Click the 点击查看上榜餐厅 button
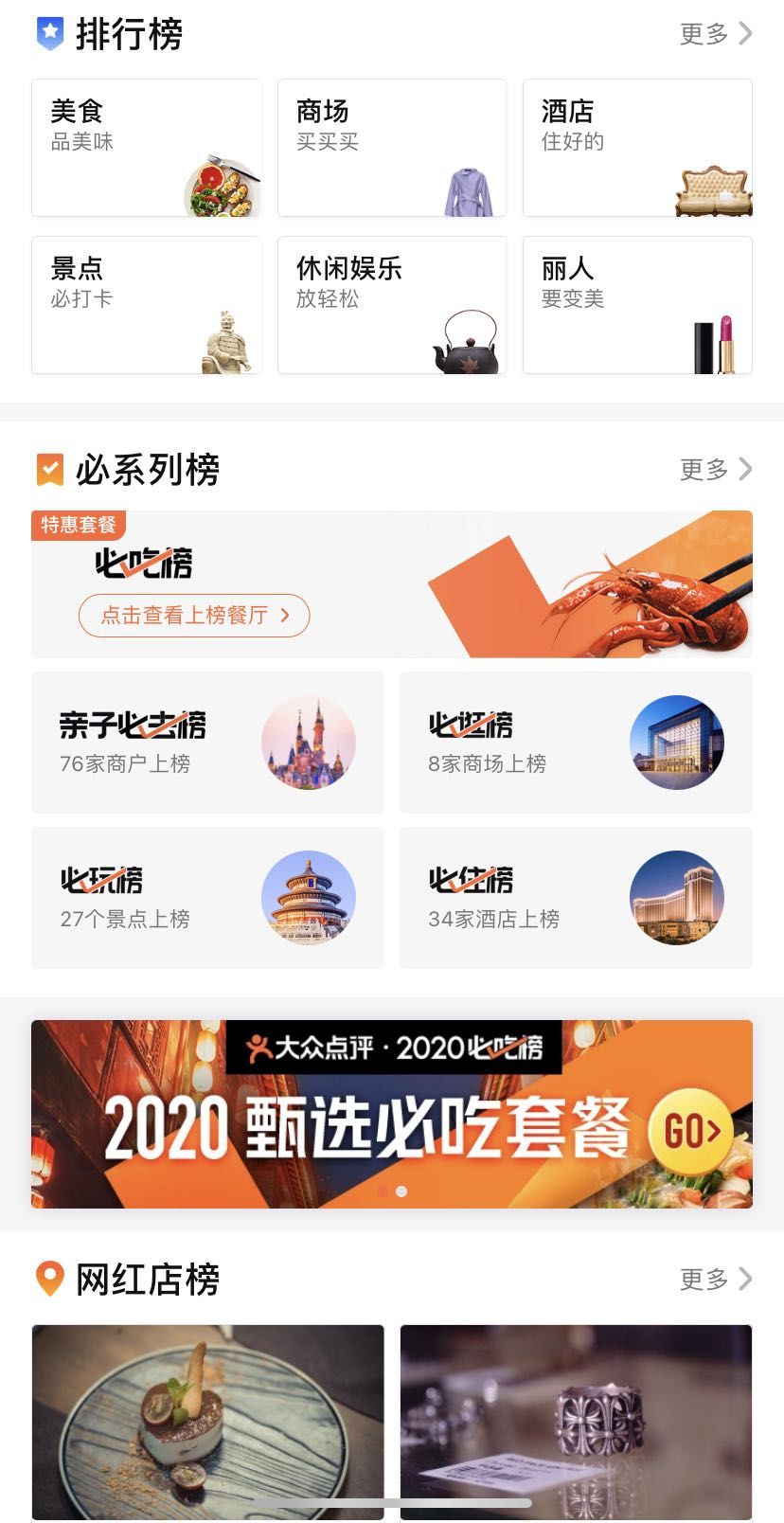Viewport: 784px width, 1523px height. click(x=193, y=616)
